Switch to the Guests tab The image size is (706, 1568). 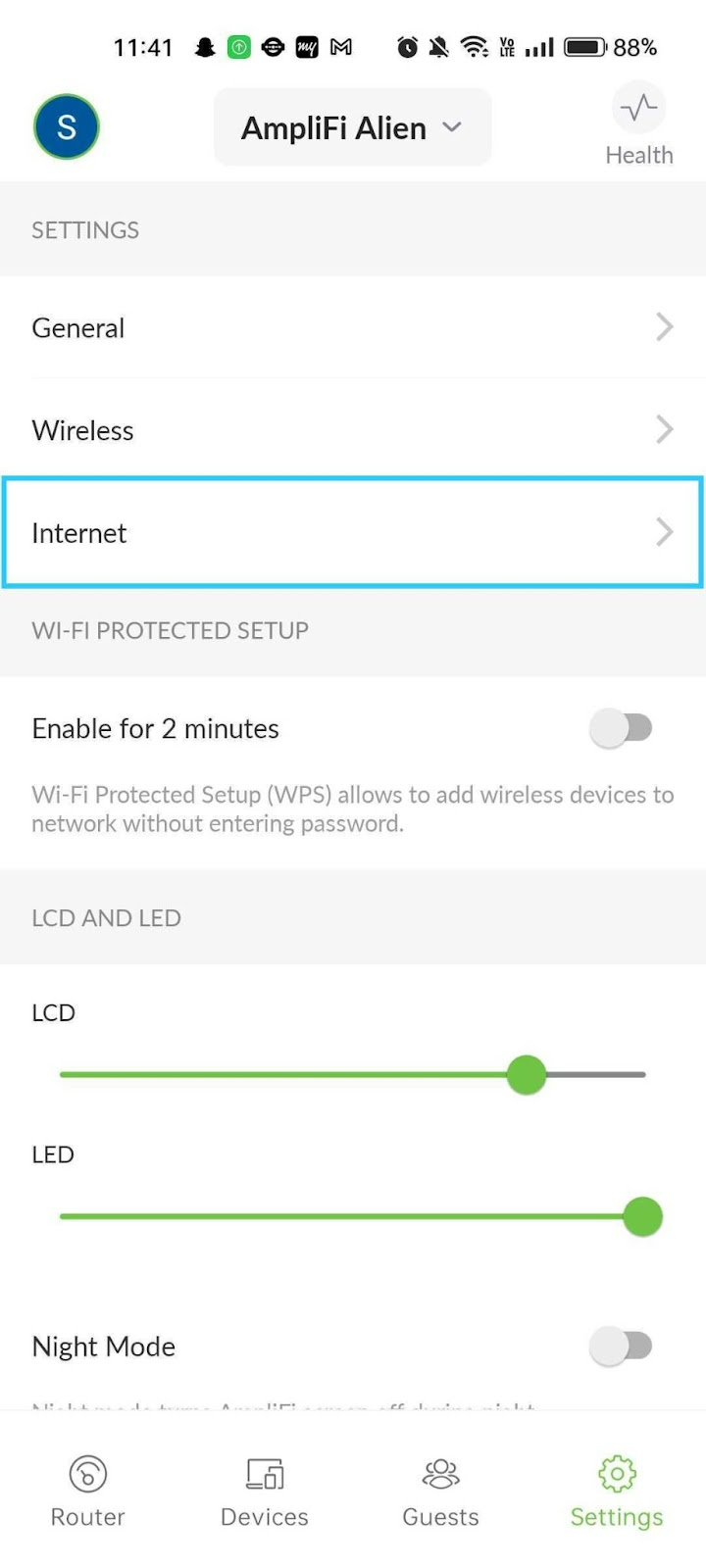pyautogui.click(x=439, y=1490)
